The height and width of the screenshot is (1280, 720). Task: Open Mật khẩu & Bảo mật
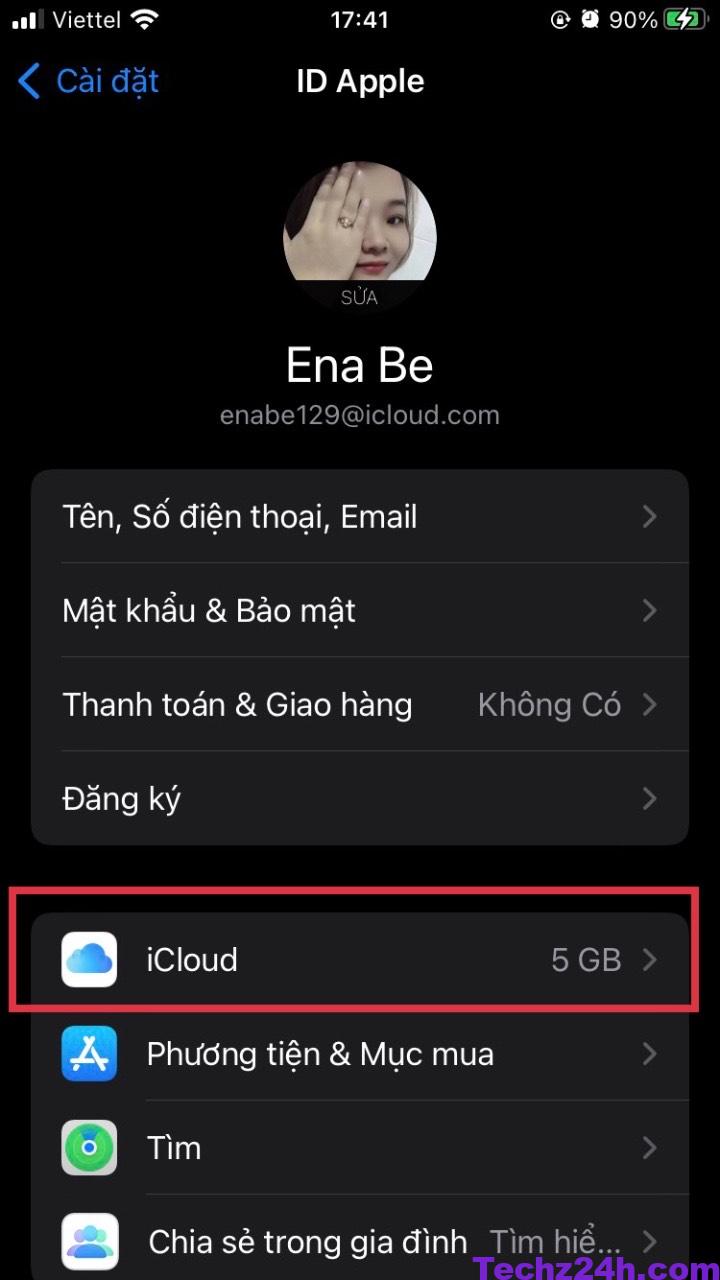[x=360, y=611]
